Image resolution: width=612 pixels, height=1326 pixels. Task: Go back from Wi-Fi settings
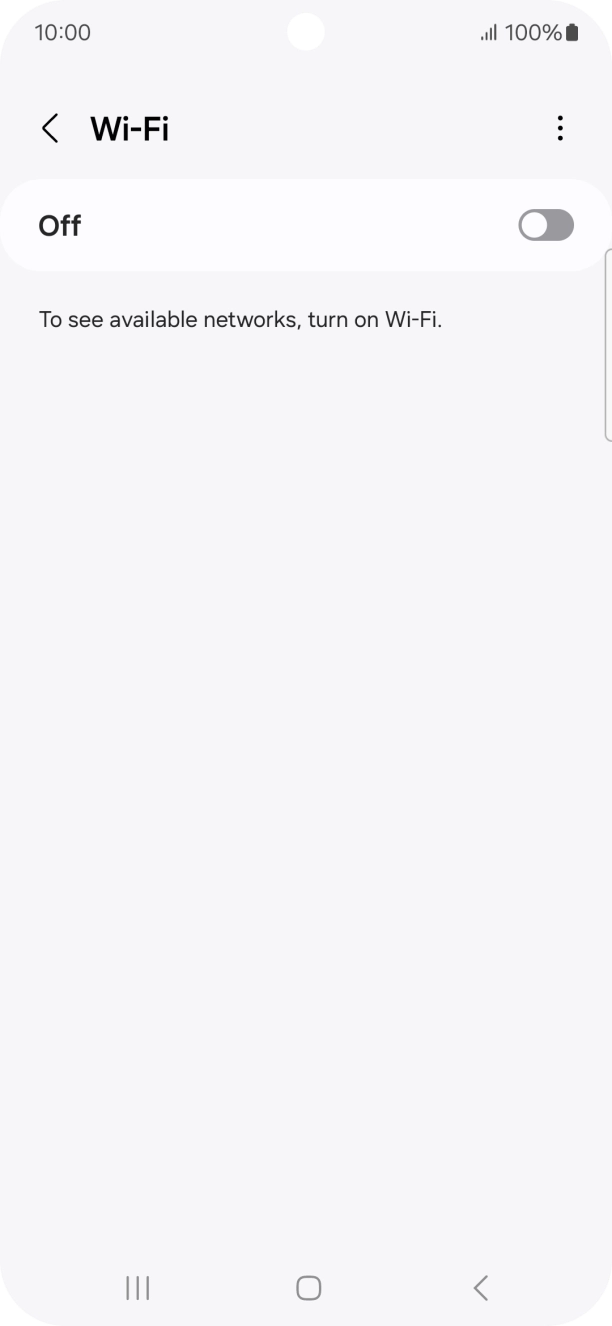pos(50,128)
